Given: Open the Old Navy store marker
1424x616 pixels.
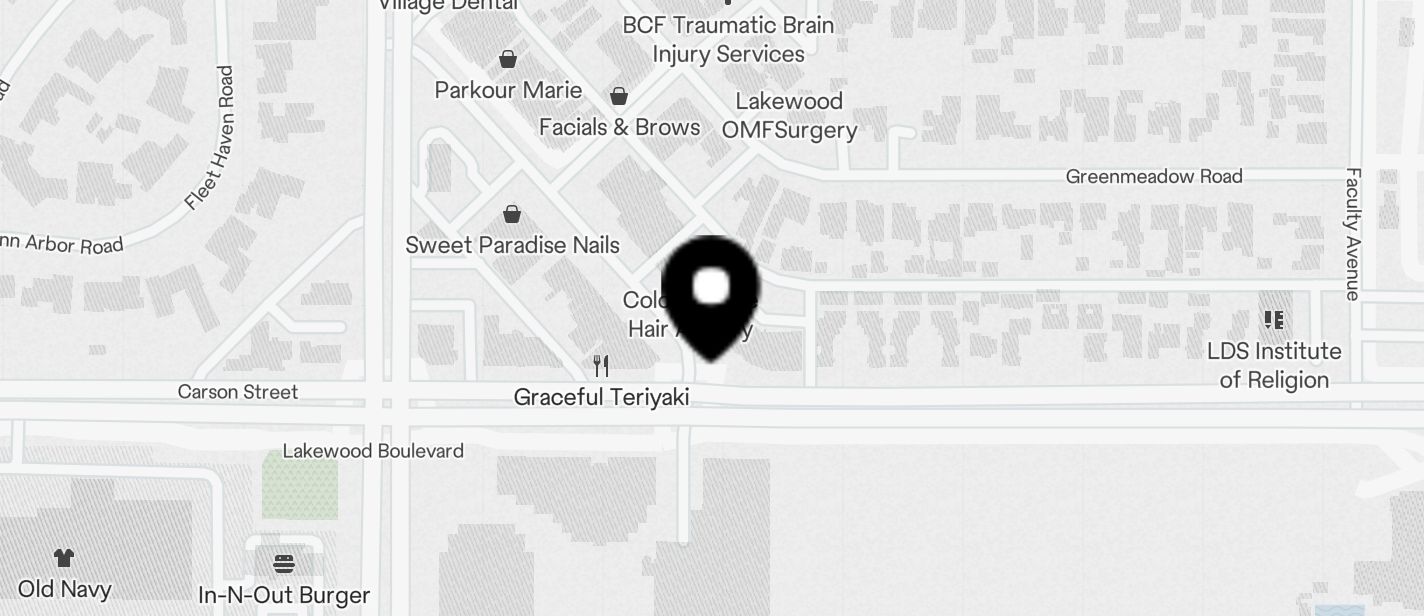Looking at the screenshot, I should click(64, 558).
